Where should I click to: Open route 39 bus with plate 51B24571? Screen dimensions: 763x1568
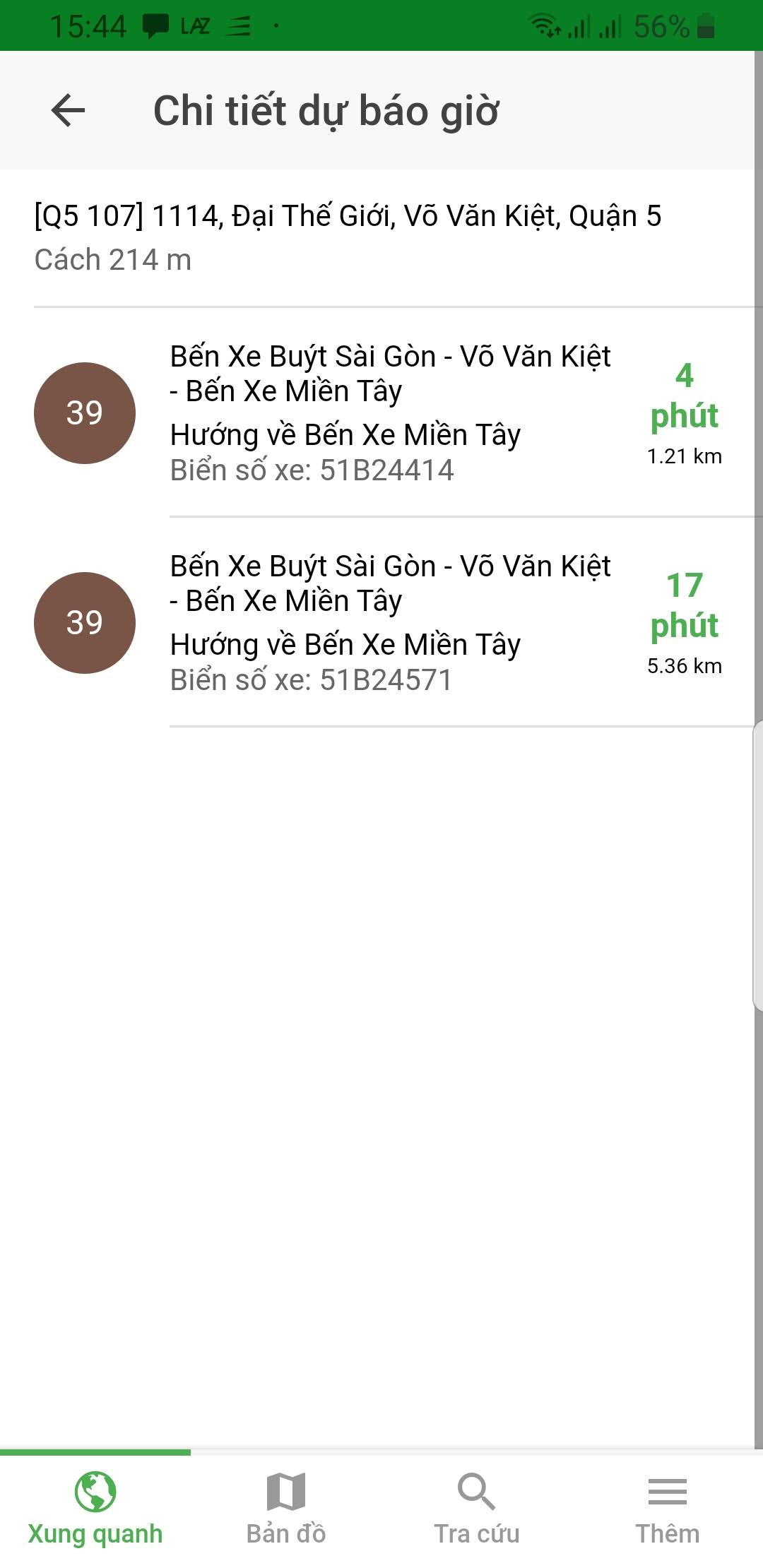[381, 622]
